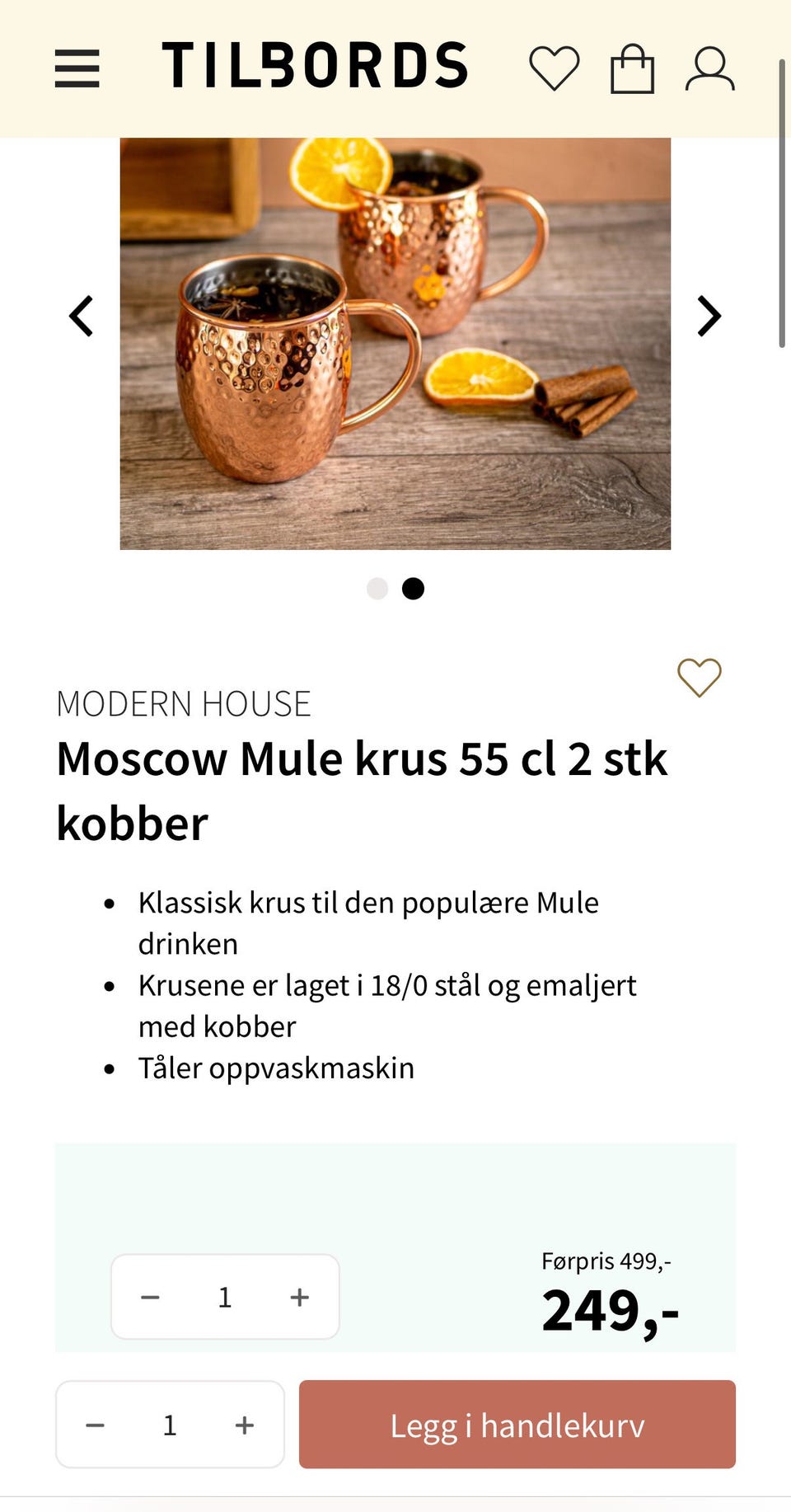The image size is (791, 1512).
Task: Toggle the product favorite heart
Action: pos(698,678)
